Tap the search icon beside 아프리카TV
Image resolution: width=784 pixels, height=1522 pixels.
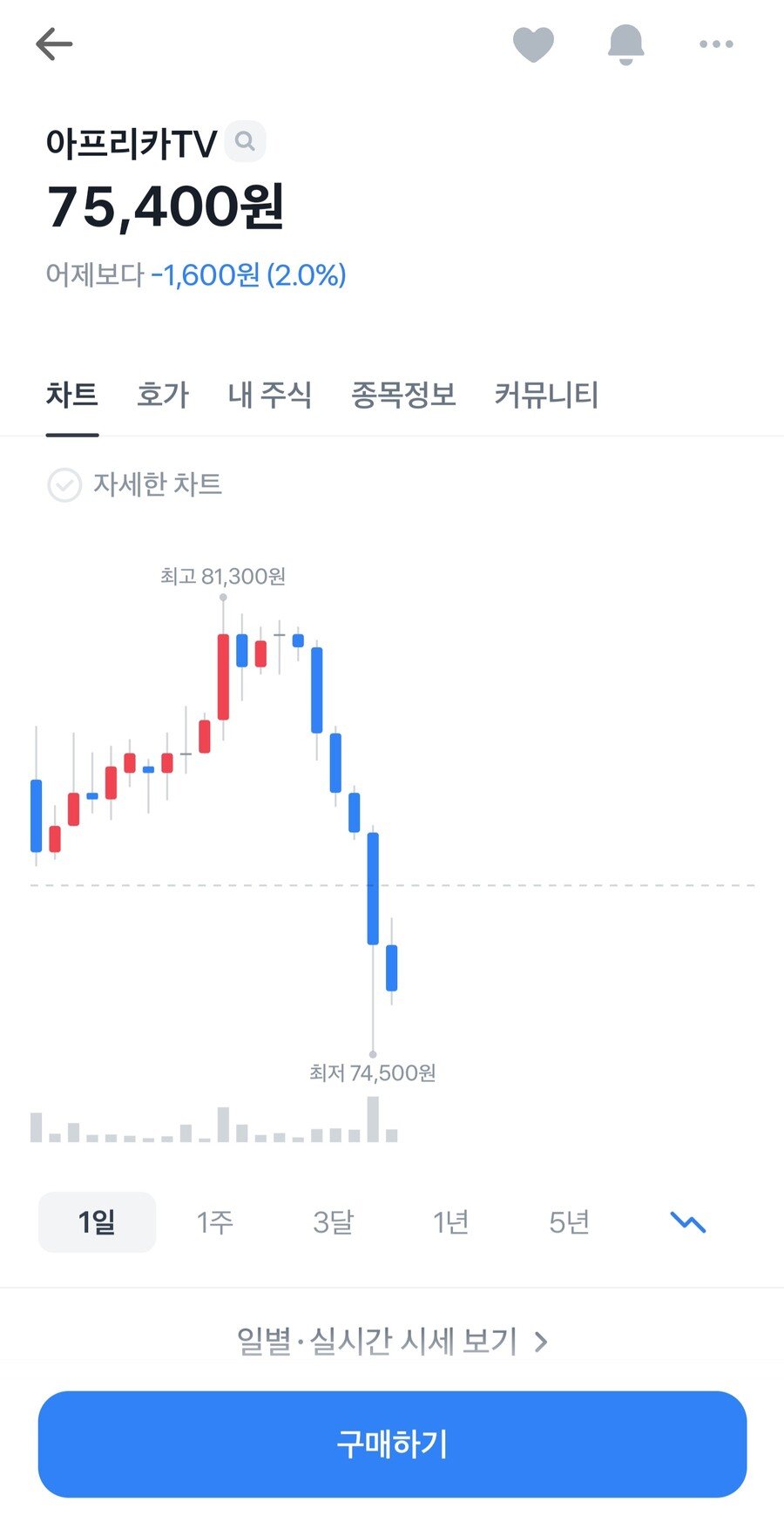pos(246,142)
